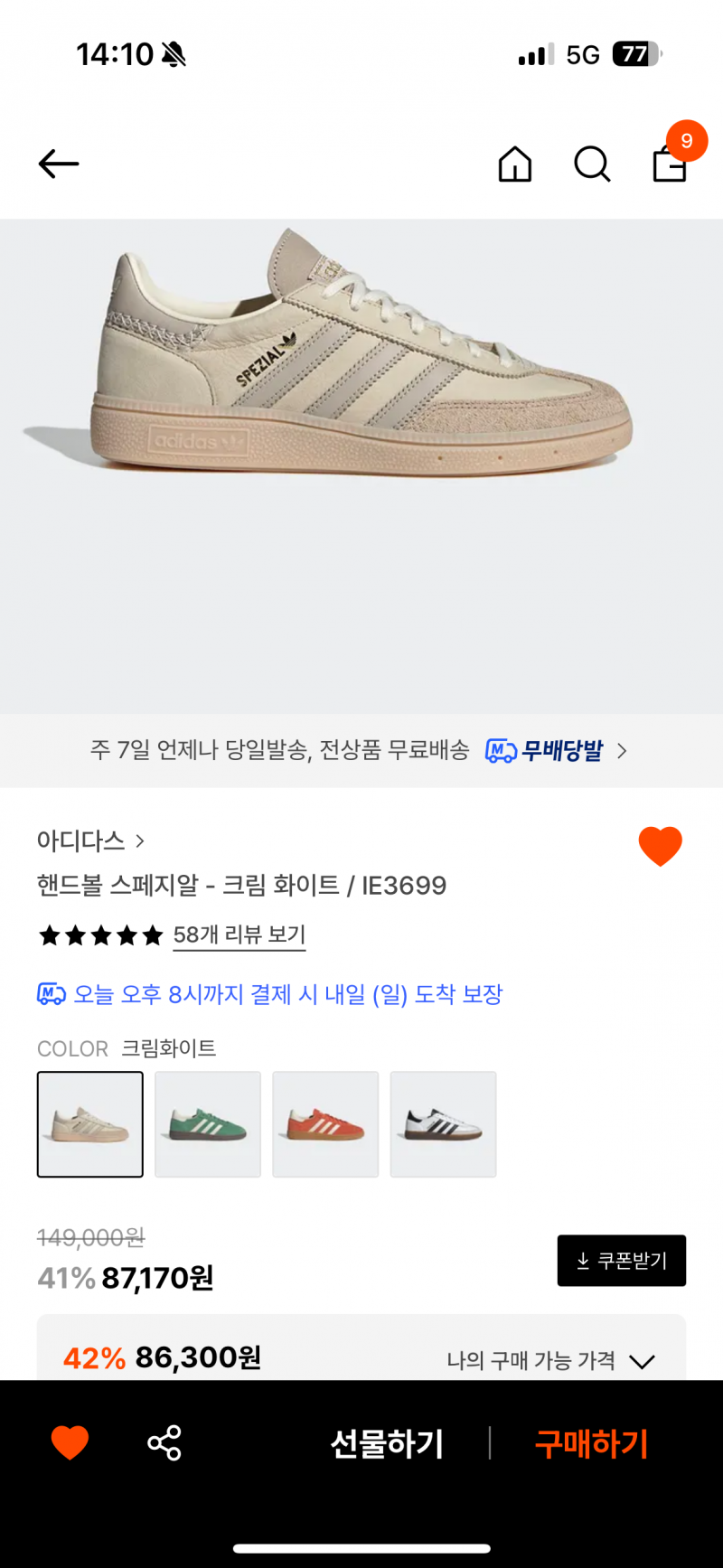
Task: Select the black and white colorway thumbnail
Action: tap(443, 1124)
